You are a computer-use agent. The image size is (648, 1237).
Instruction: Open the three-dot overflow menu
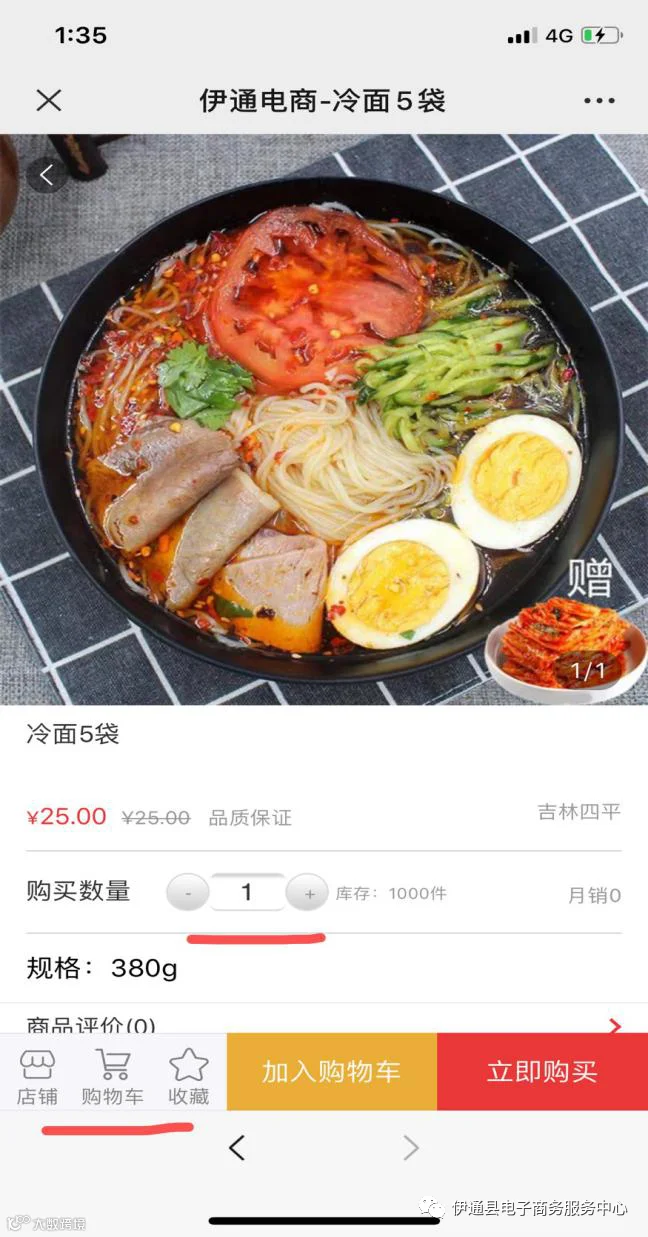599,101
